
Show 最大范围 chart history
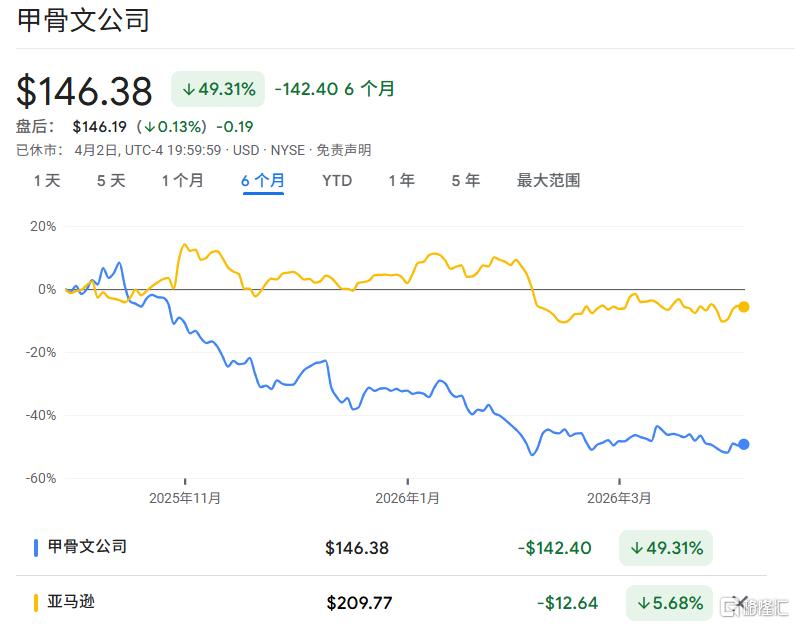tap(548, 181)
